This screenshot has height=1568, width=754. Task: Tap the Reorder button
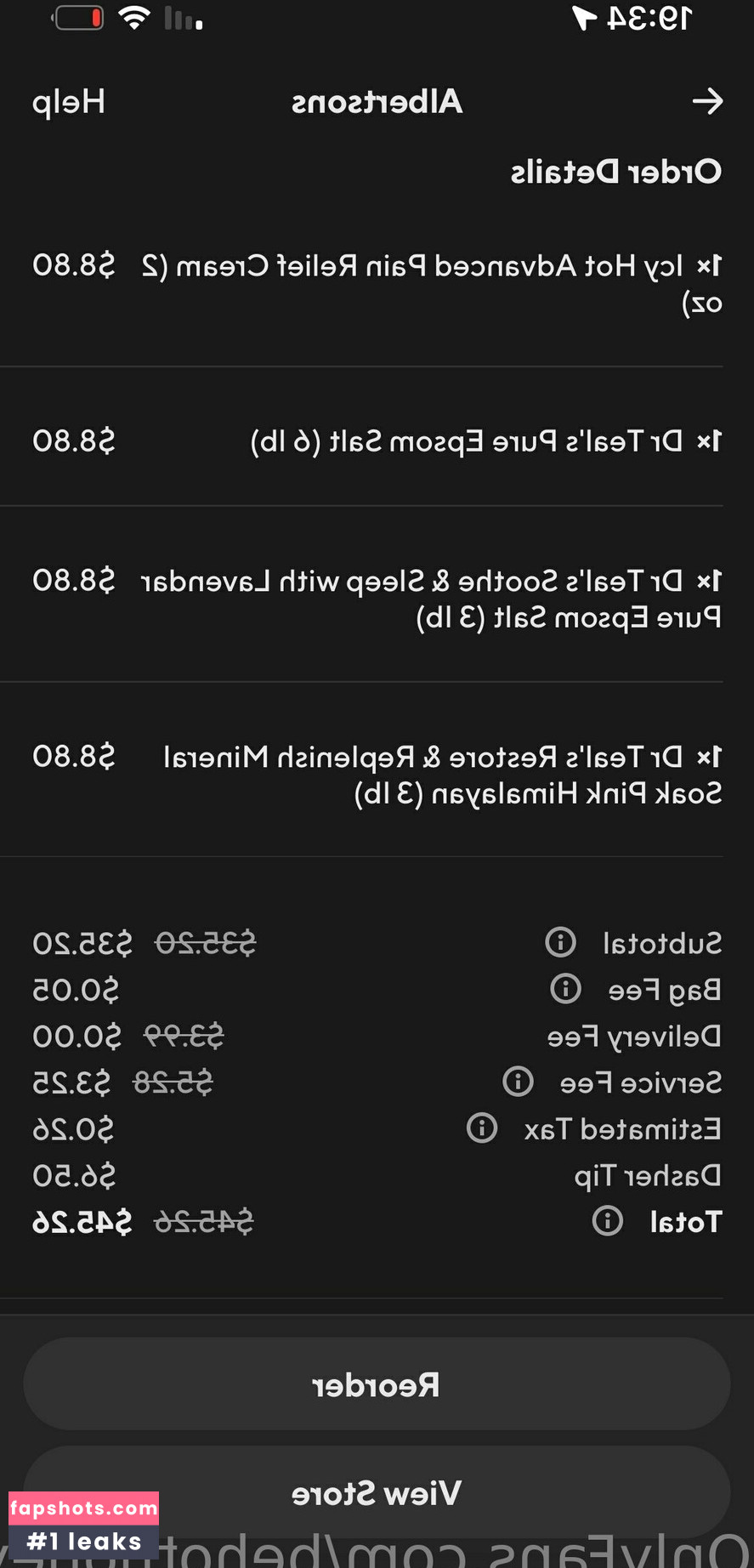pyautogui.click(x=377, y=1384)
